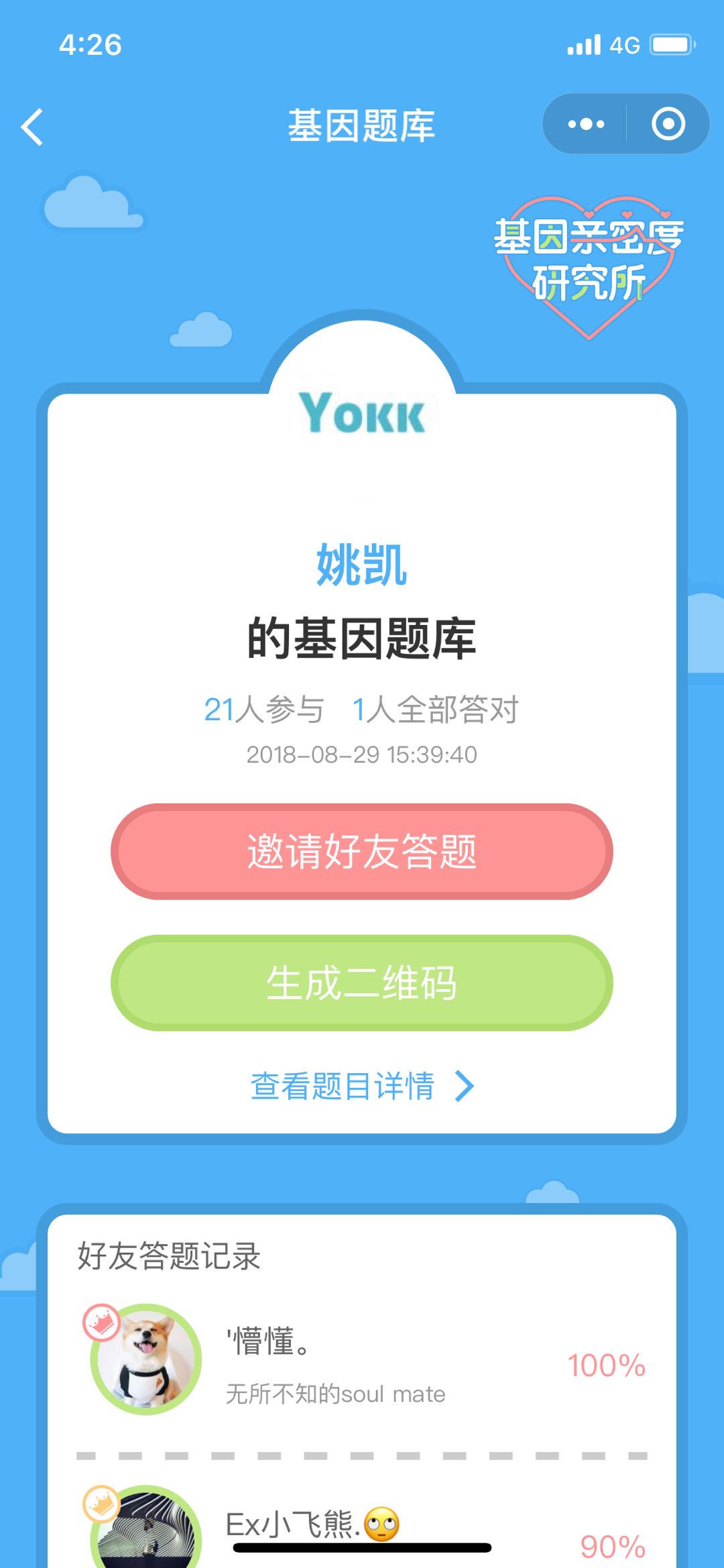Open 懵懂。's answer record
This screenshot has width=724, height=1568.
point(362,1361)
